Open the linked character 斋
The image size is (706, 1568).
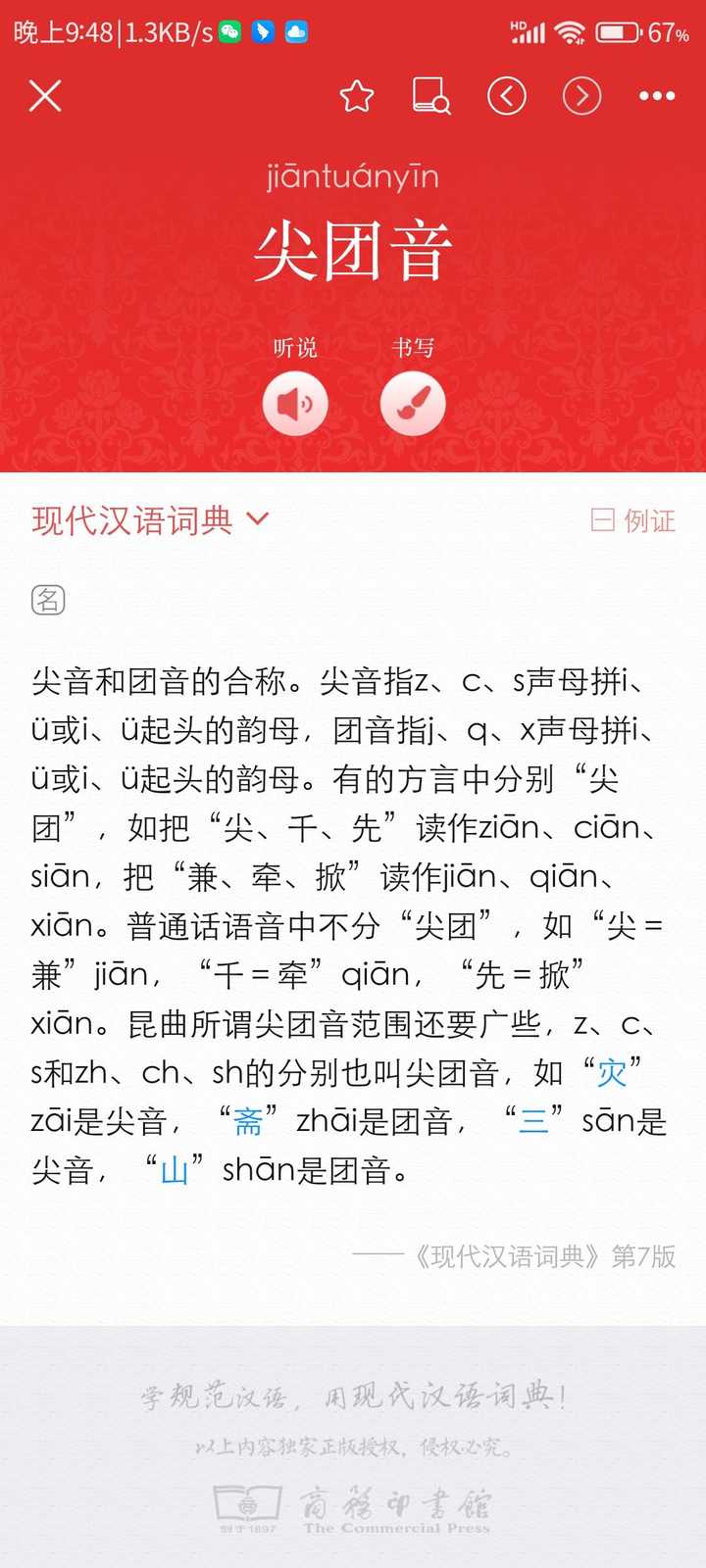[x=248, y=1121]
